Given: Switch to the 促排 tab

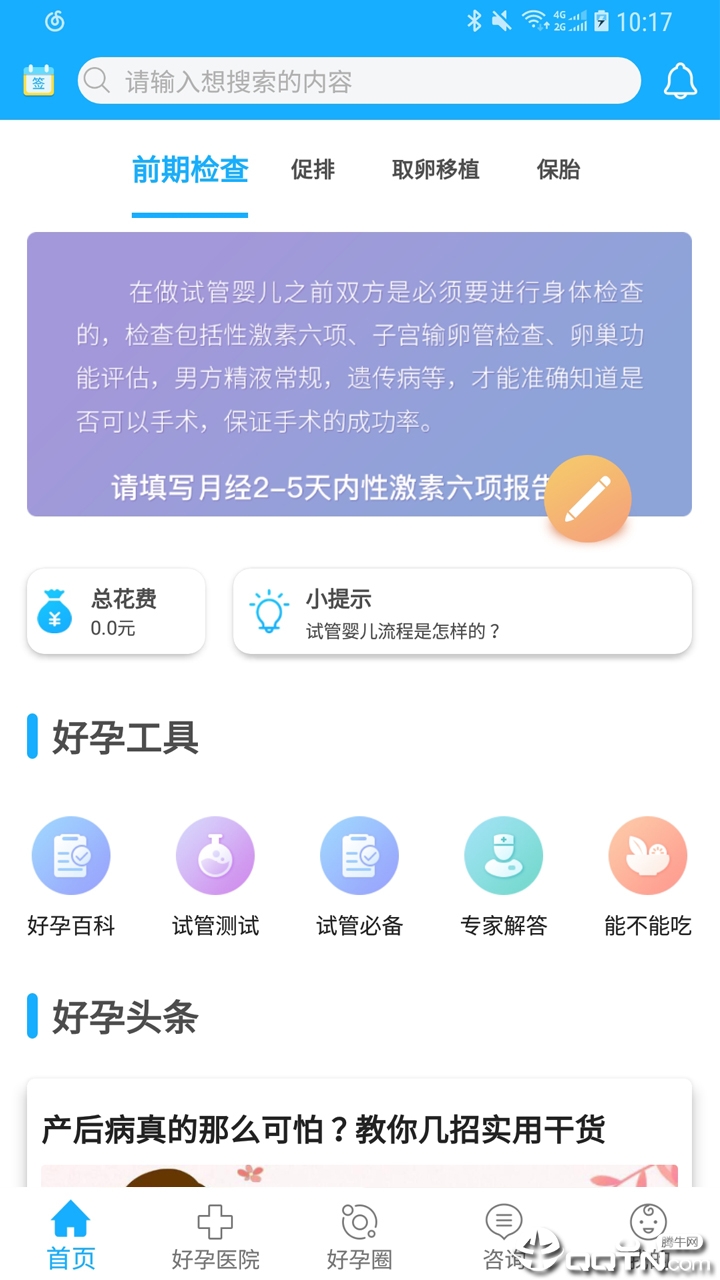Looking at the screenshot, I should pos(313,170).
